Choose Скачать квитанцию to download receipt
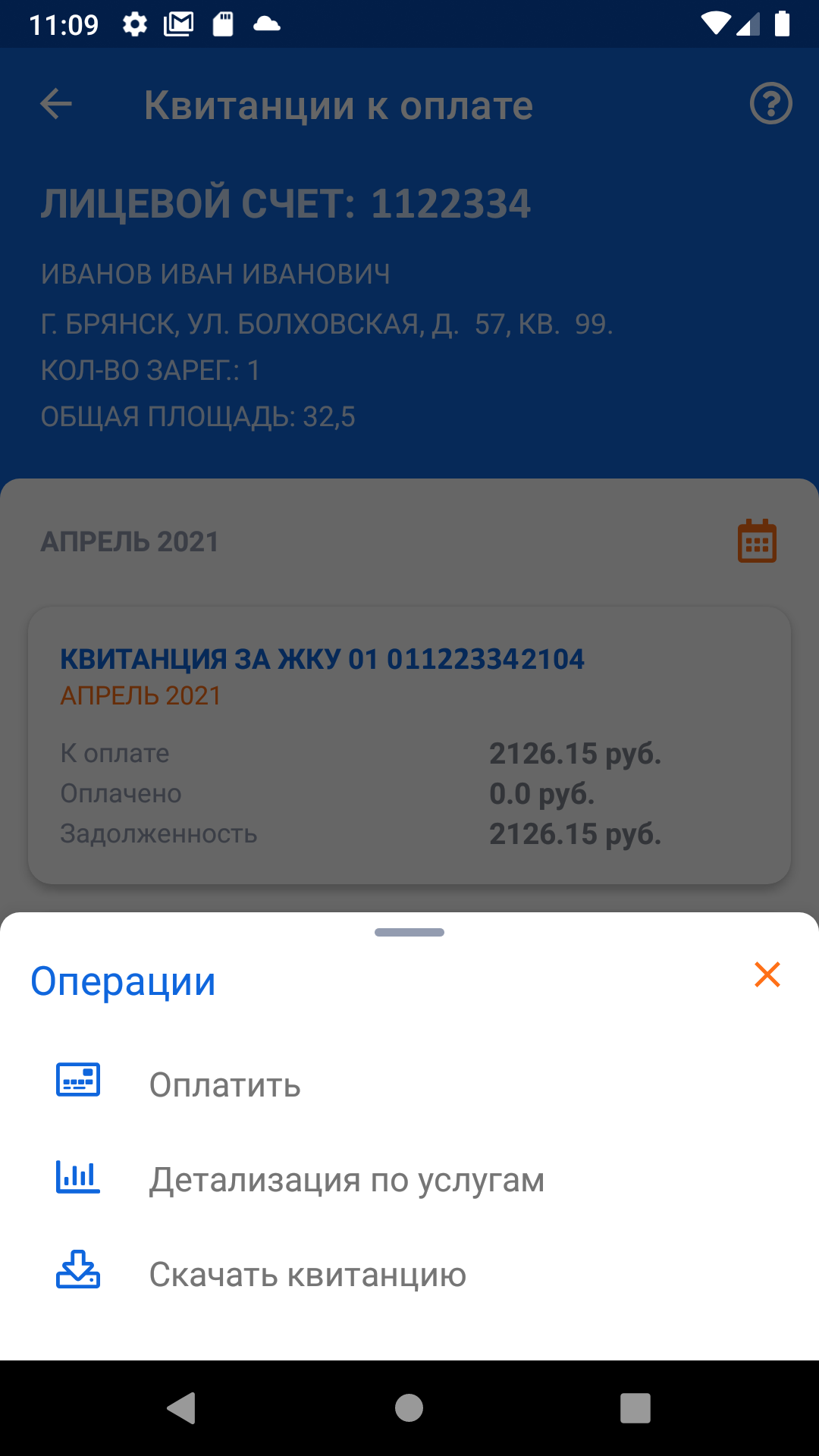Screen dimensions: 819x1456 [307, 1275]
